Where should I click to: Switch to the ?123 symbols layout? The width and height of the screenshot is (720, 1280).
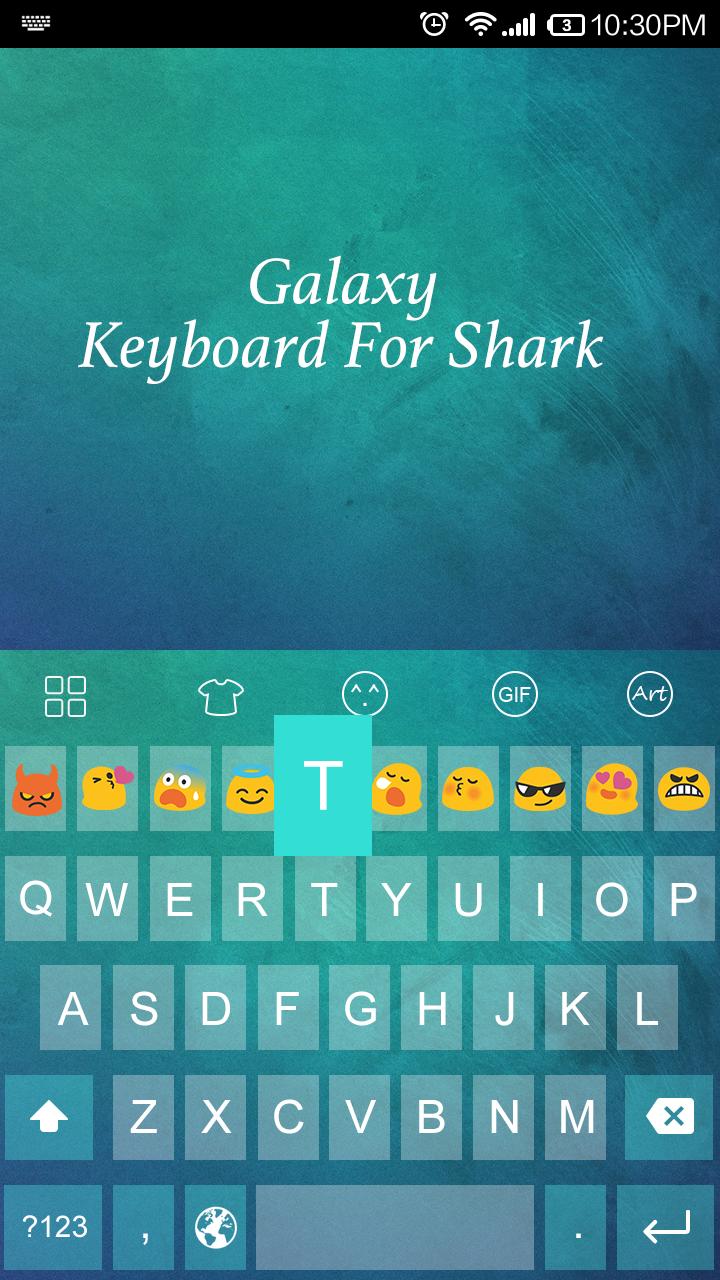(x=54, y=1227)
